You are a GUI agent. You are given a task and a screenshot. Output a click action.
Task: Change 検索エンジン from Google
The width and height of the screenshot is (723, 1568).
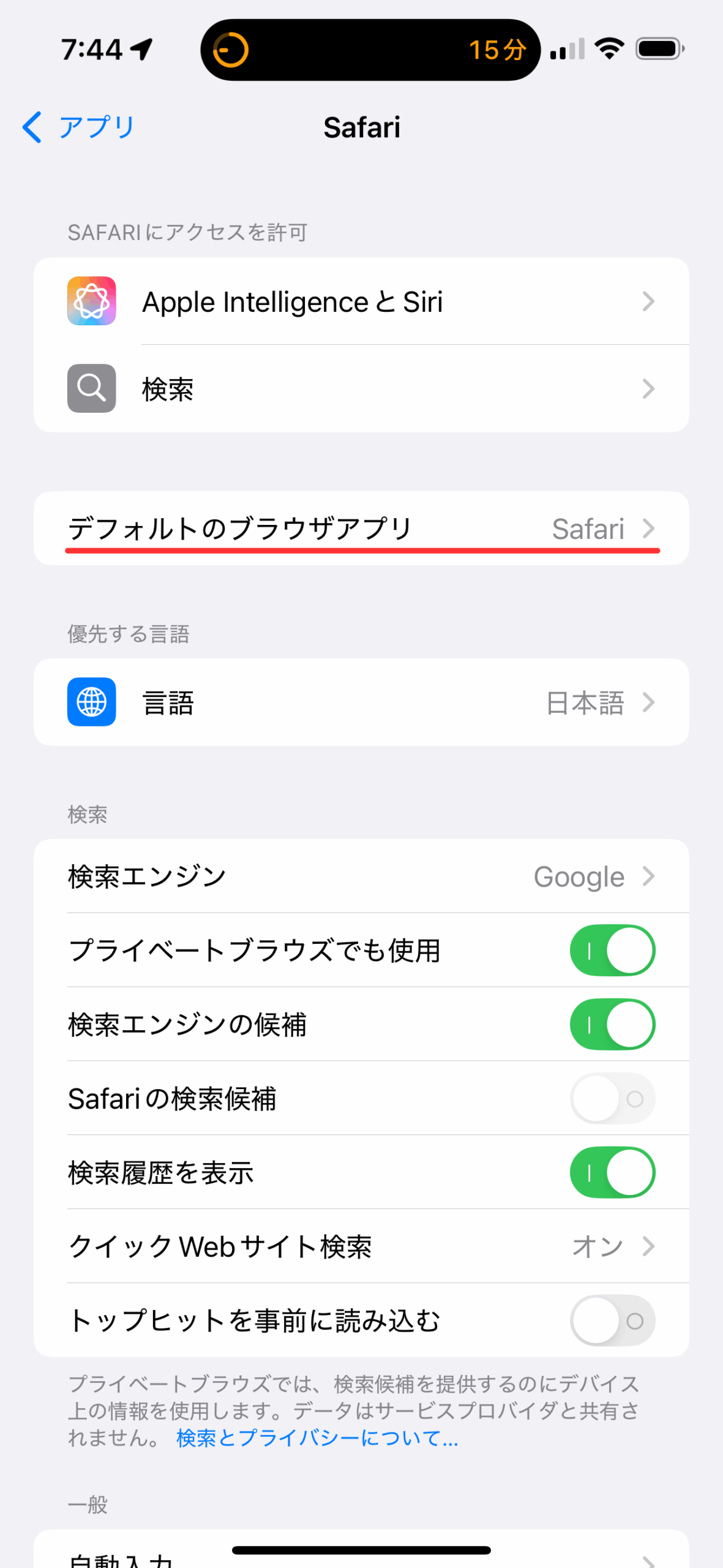point(361,876)
